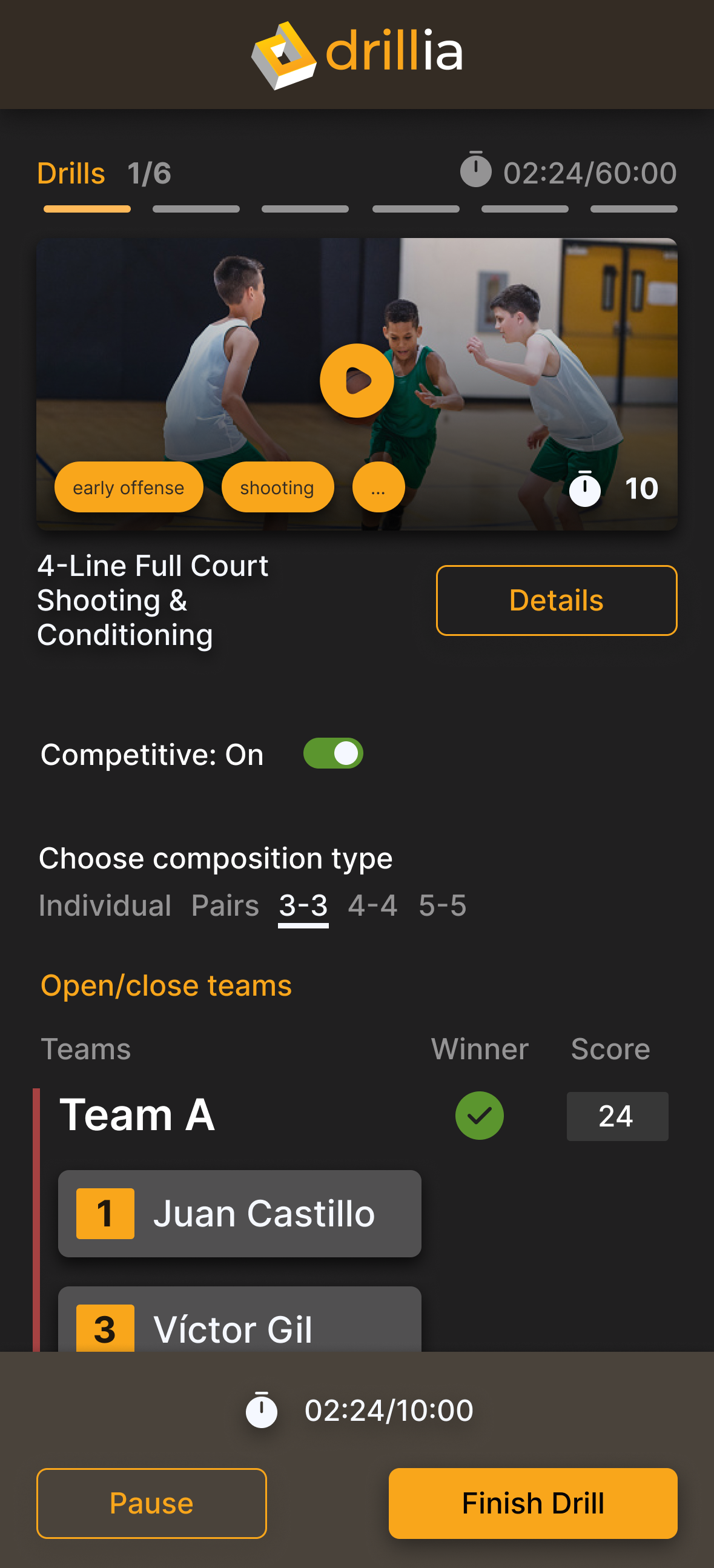Turn off the Competitive switch
This screenshot has height=1568, width=714.
tap(333, 753)
